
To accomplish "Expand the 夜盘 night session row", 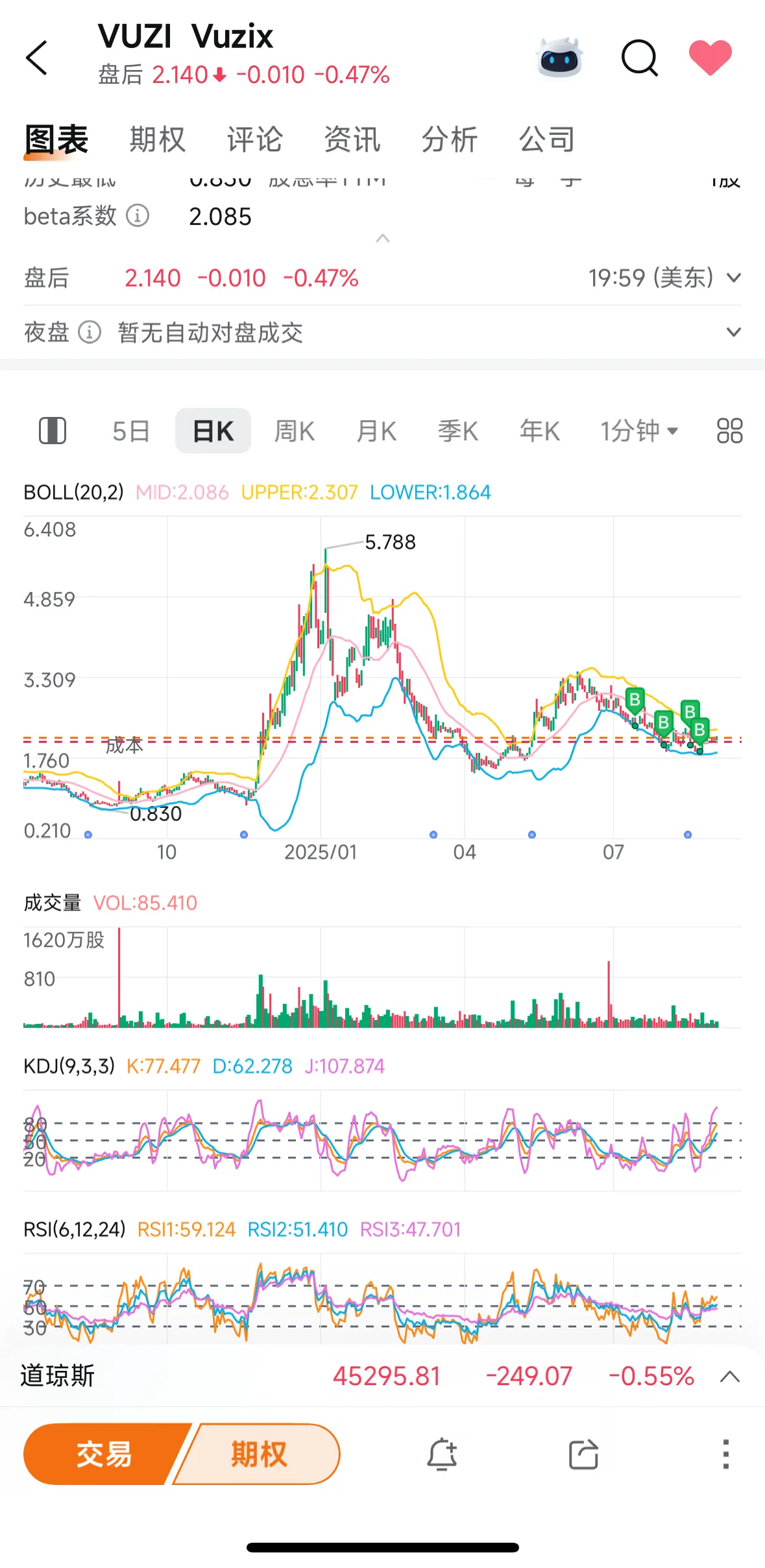I will point(734,332).
